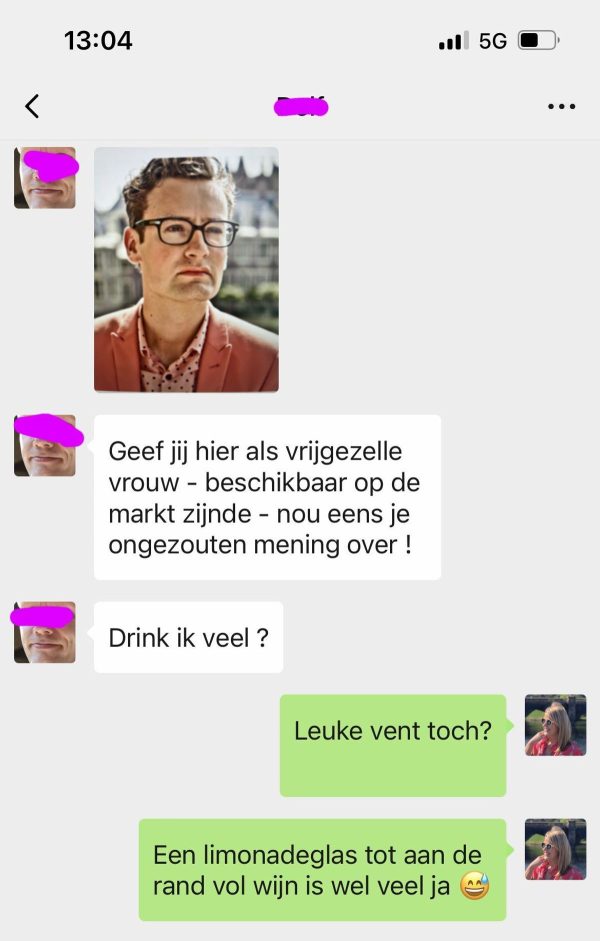600x941 pixels.
Task: Open the photo of the man in glasses
Action: click(x=186, y=269)
